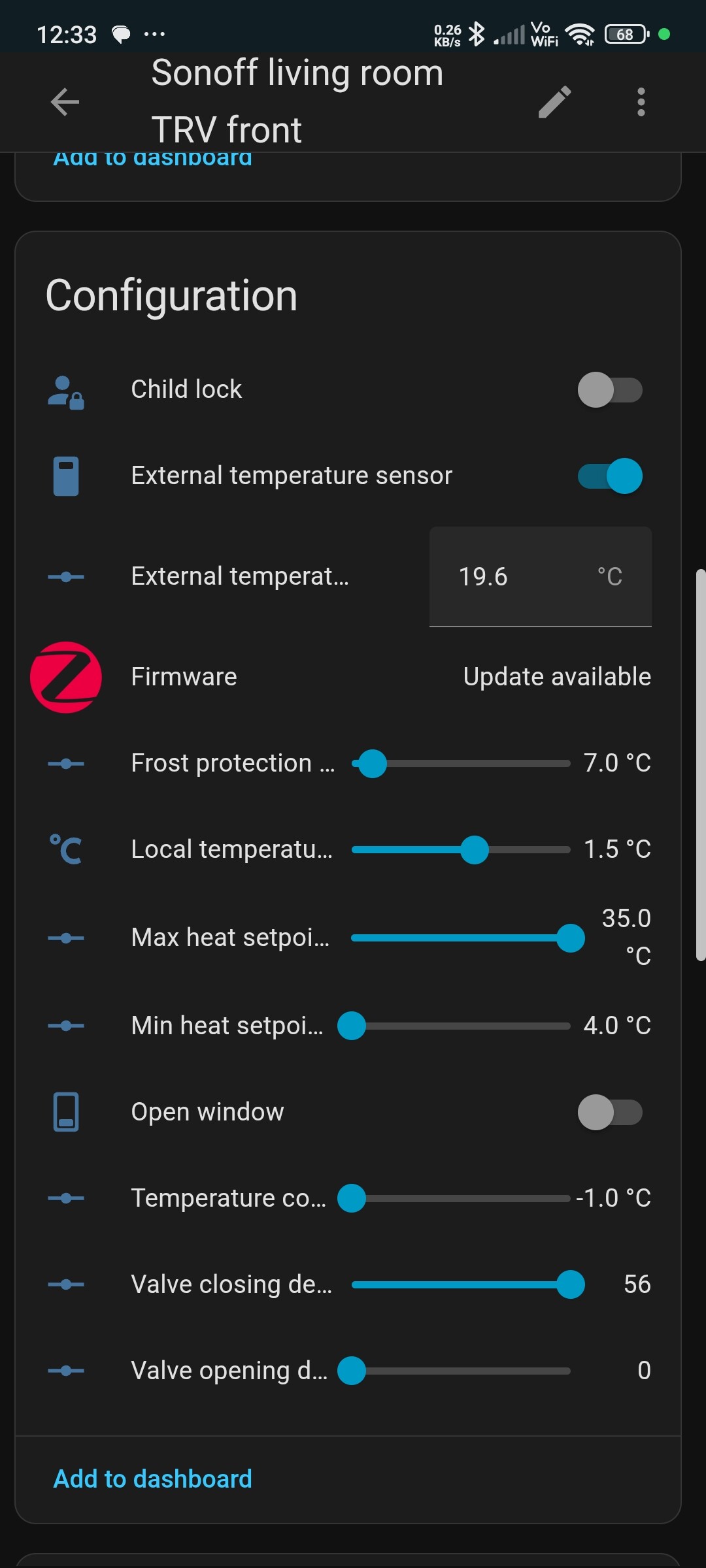
Task: Tap the Valve opening degree slider
Action: click(461, 1371)
